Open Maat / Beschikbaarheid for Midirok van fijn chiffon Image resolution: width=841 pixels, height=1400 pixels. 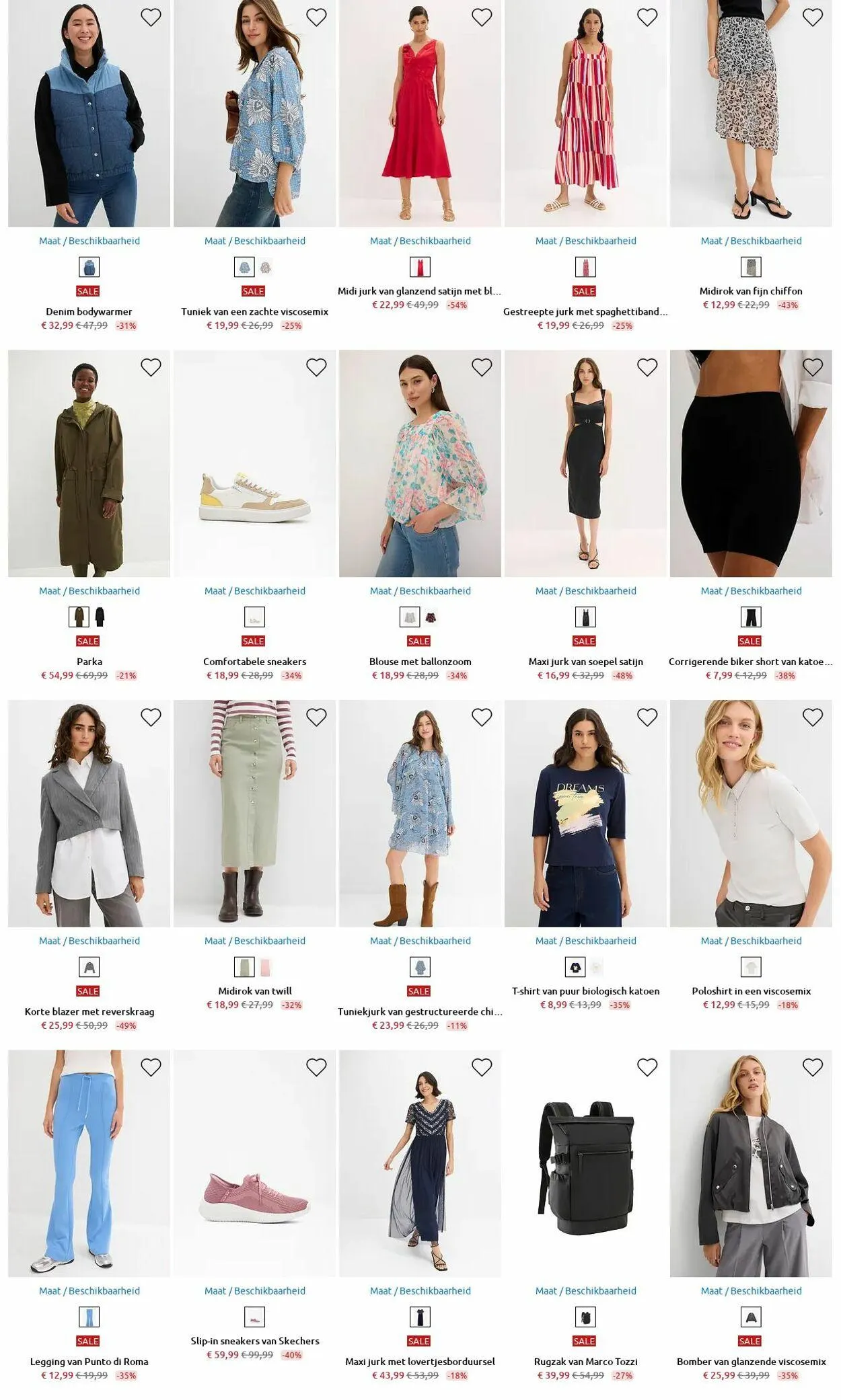pyautogui.click(x=751, y=241)
